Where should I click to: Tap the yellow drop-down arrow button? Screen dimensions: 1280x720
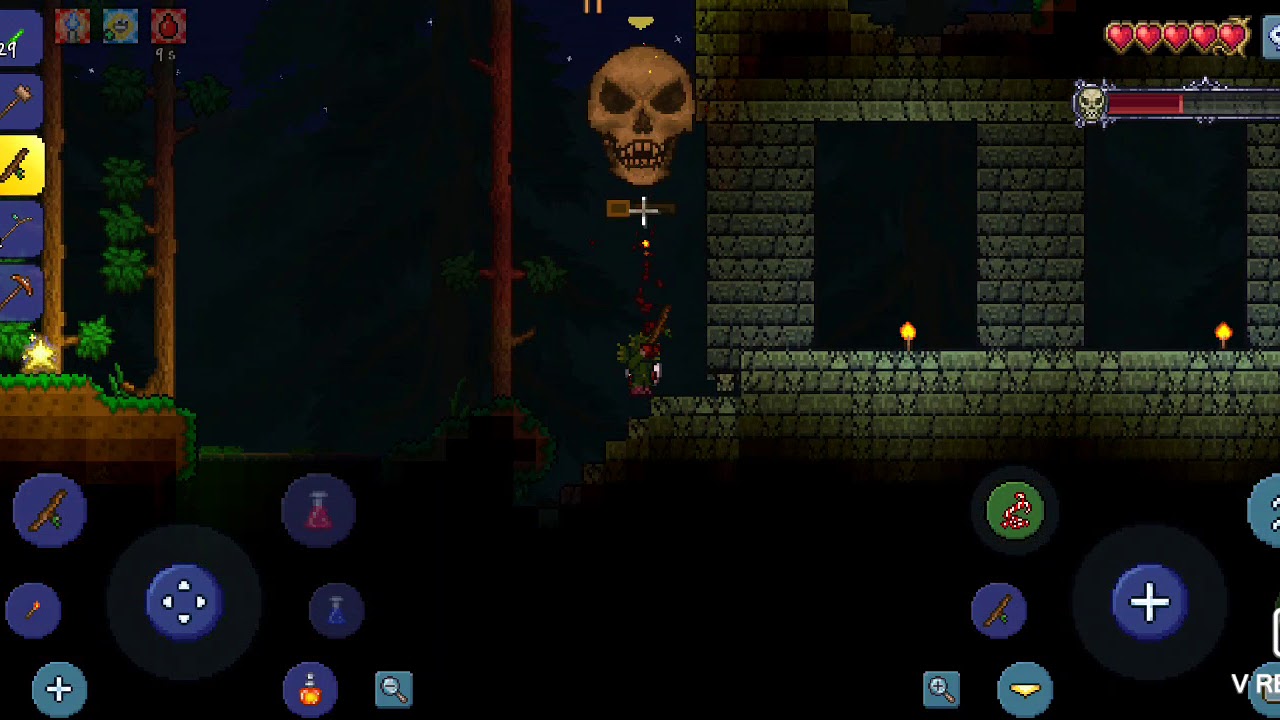1025,689
